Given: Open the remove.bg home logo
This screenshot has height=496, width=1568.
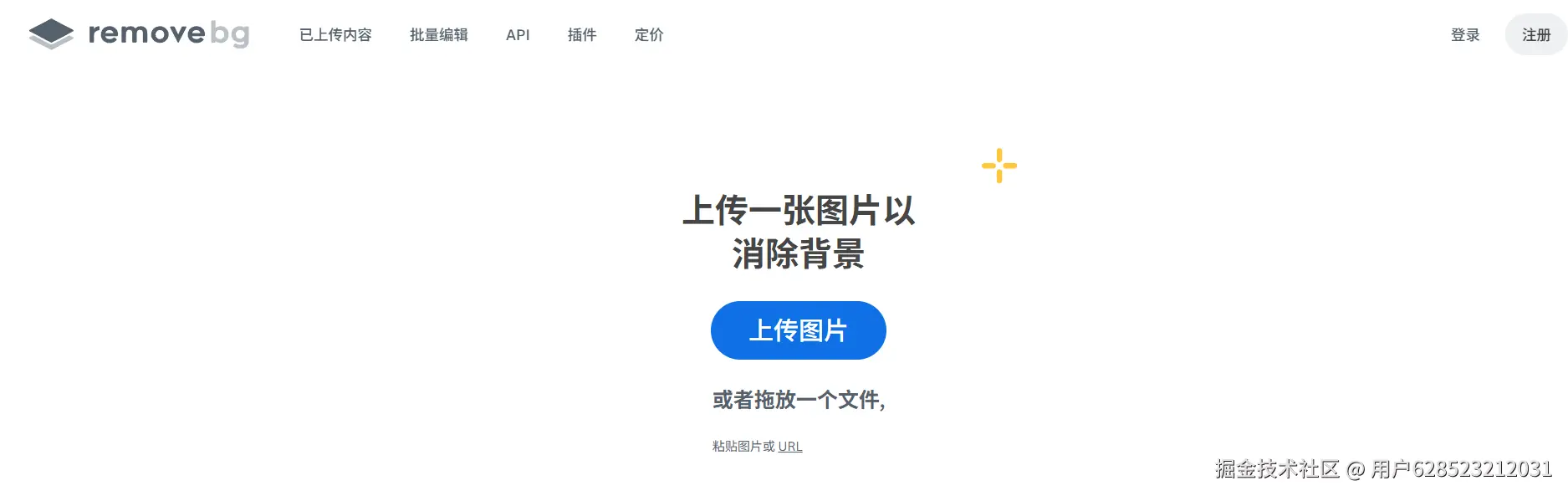Looking at the screenshot, I should [139, 34].
